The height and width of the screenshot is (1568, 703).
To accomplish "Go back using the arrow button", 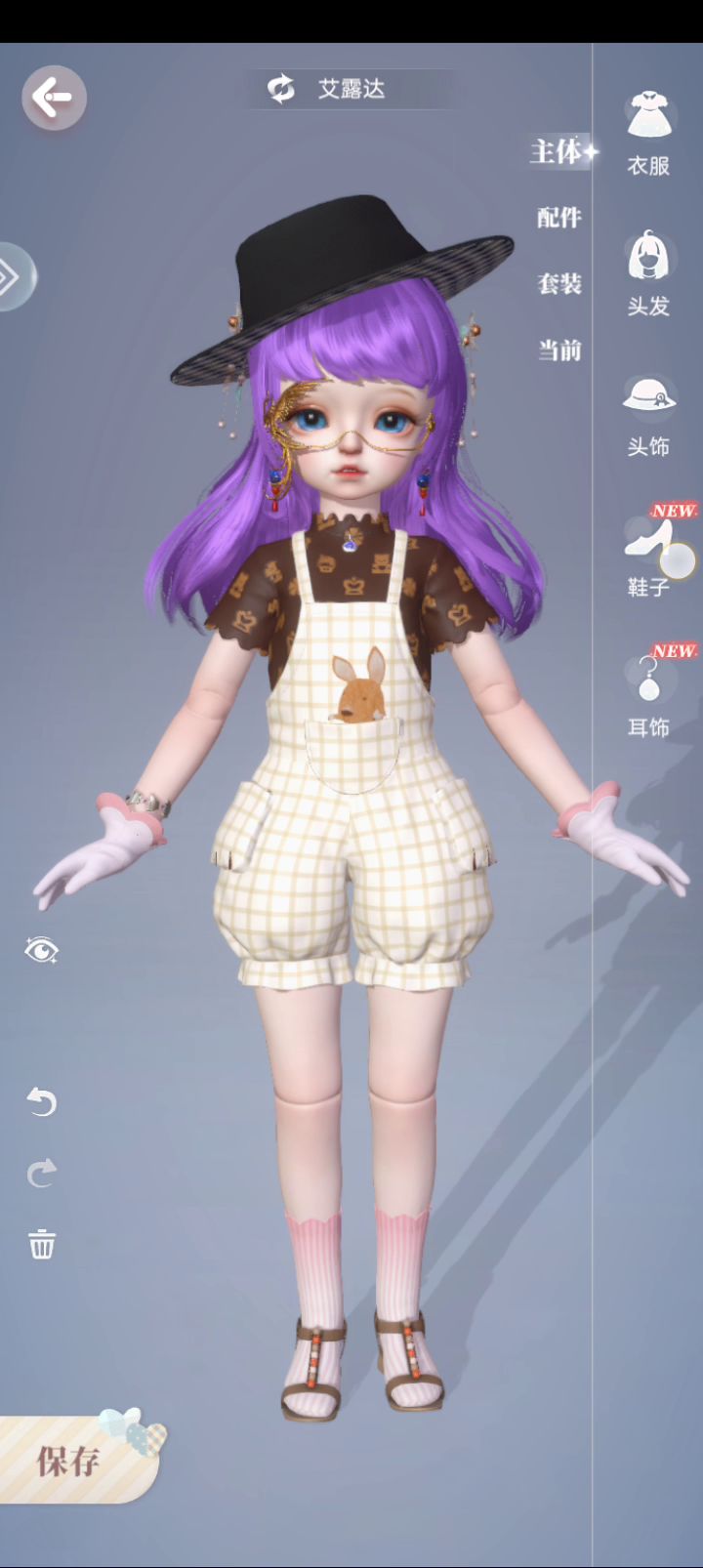I will tap(54, 97).
